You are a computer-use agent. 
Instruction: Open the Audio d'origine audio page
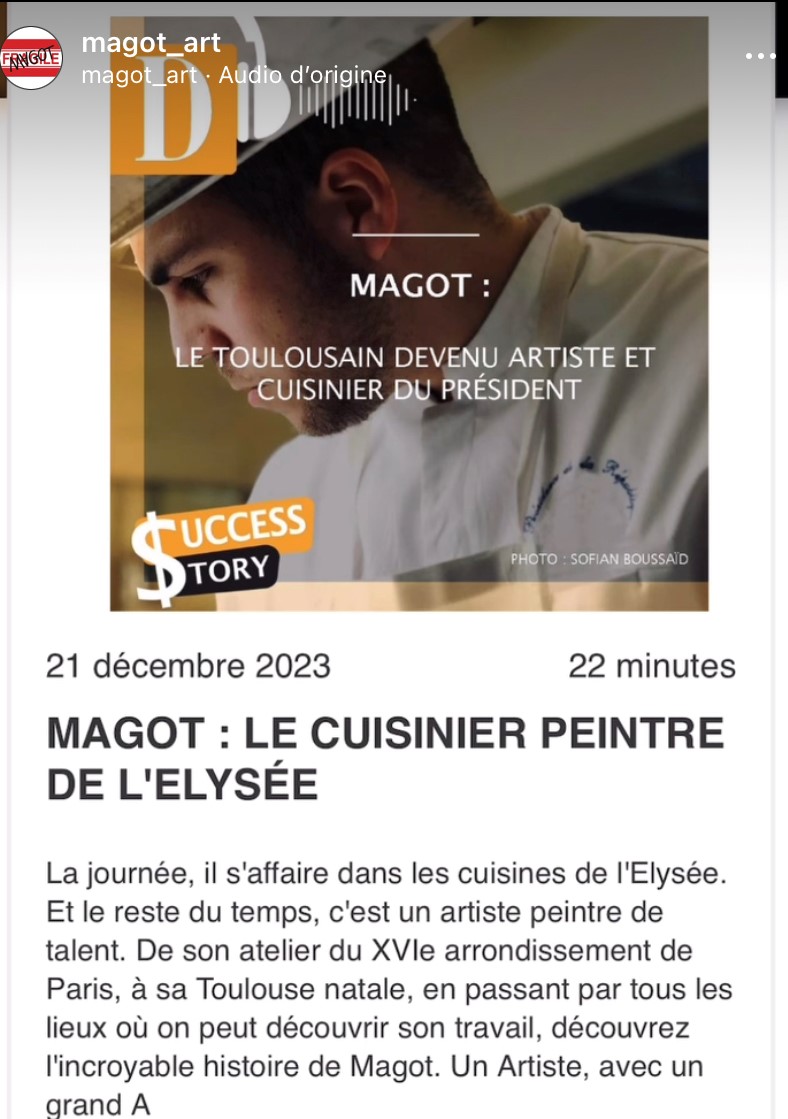point(302,76)
